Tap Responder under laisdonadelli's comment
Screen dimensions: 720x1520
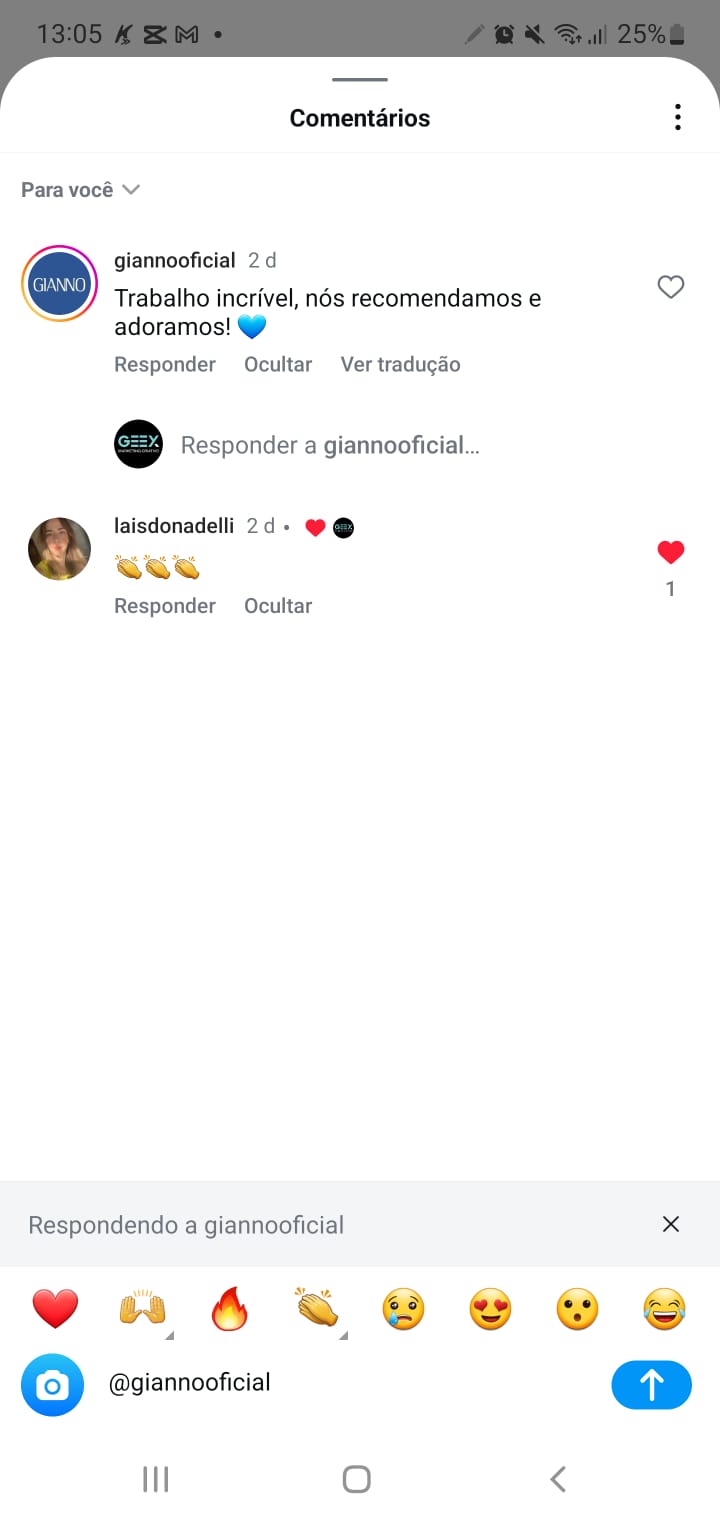tap(165, 606)
